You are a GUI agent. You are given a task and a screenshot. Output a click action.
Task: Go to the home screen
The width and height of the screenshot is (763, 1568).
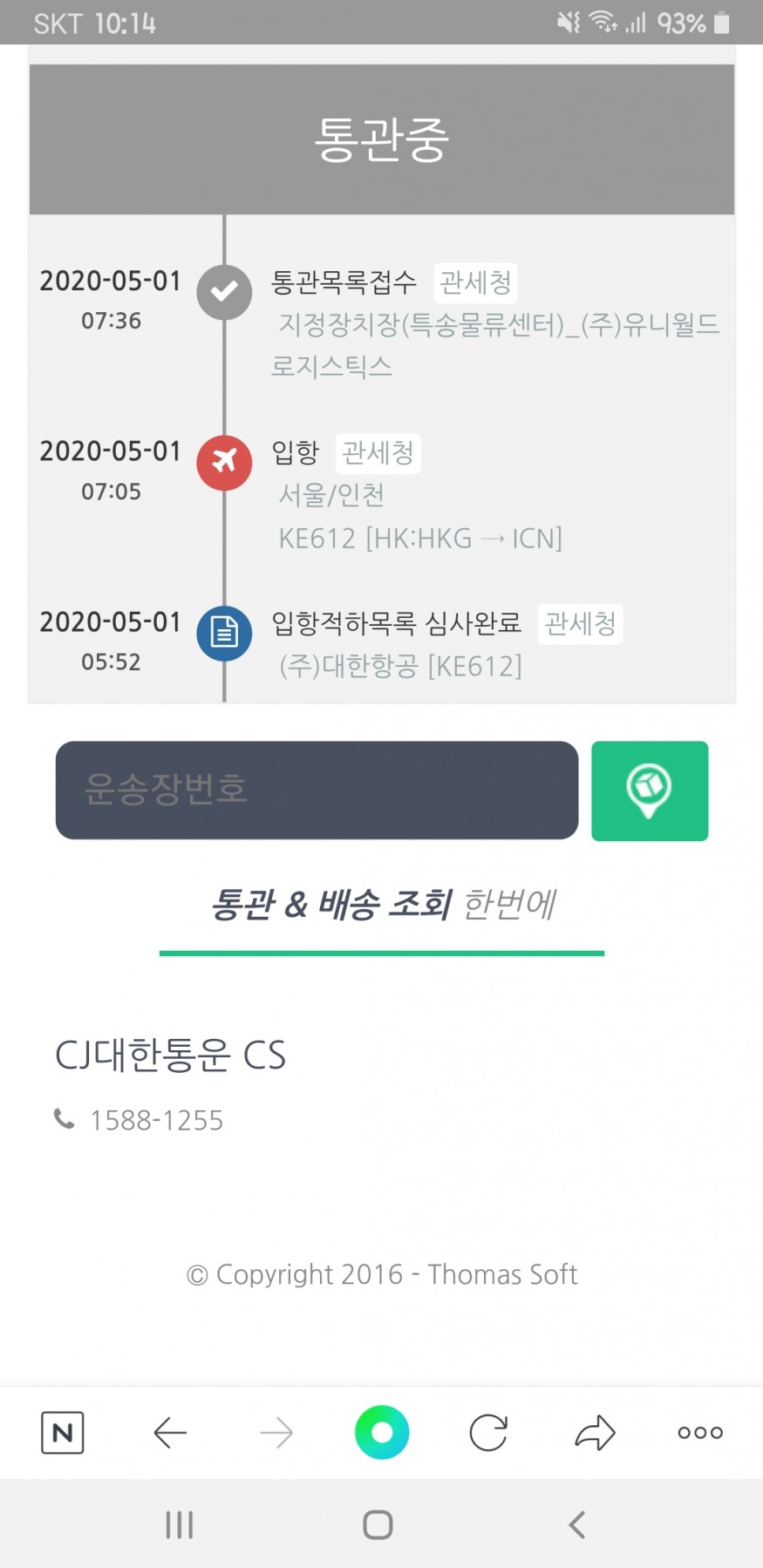click(x=378, y=1524)
